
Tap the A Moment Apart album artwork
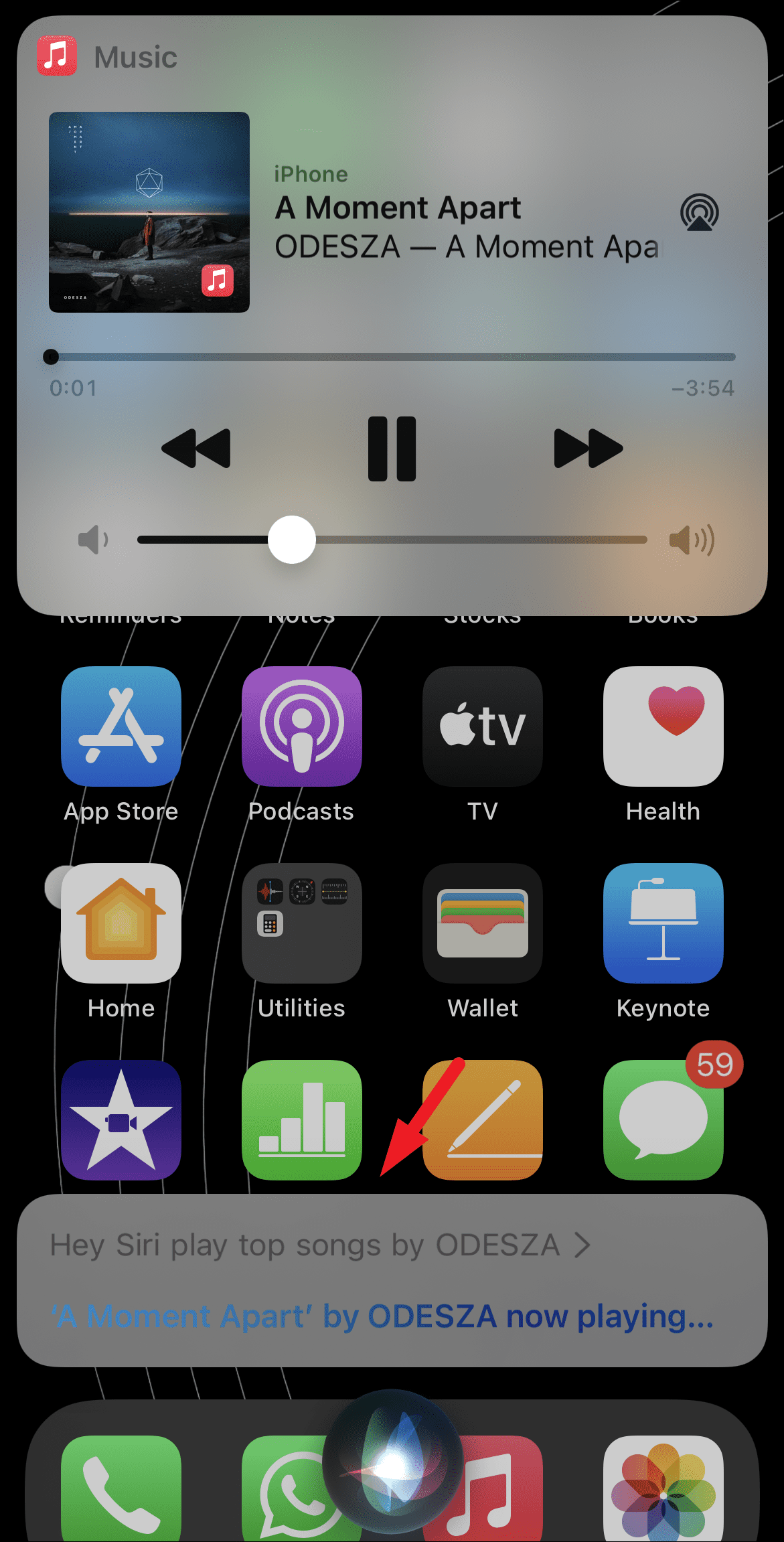(x=149, y=212)
